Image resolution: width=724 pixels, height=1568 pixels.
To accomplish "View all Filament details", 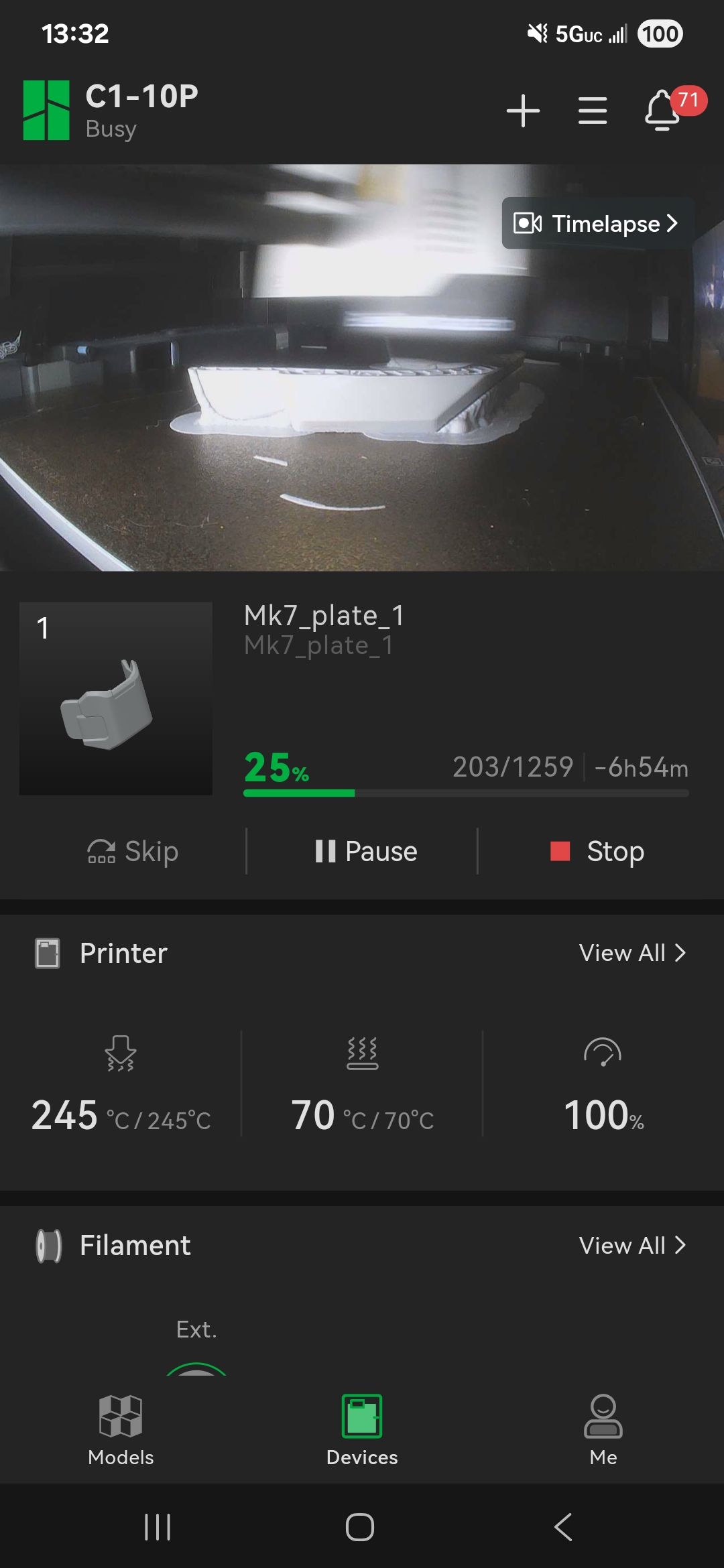I will pyautogui.click(x=631, y=1246).
